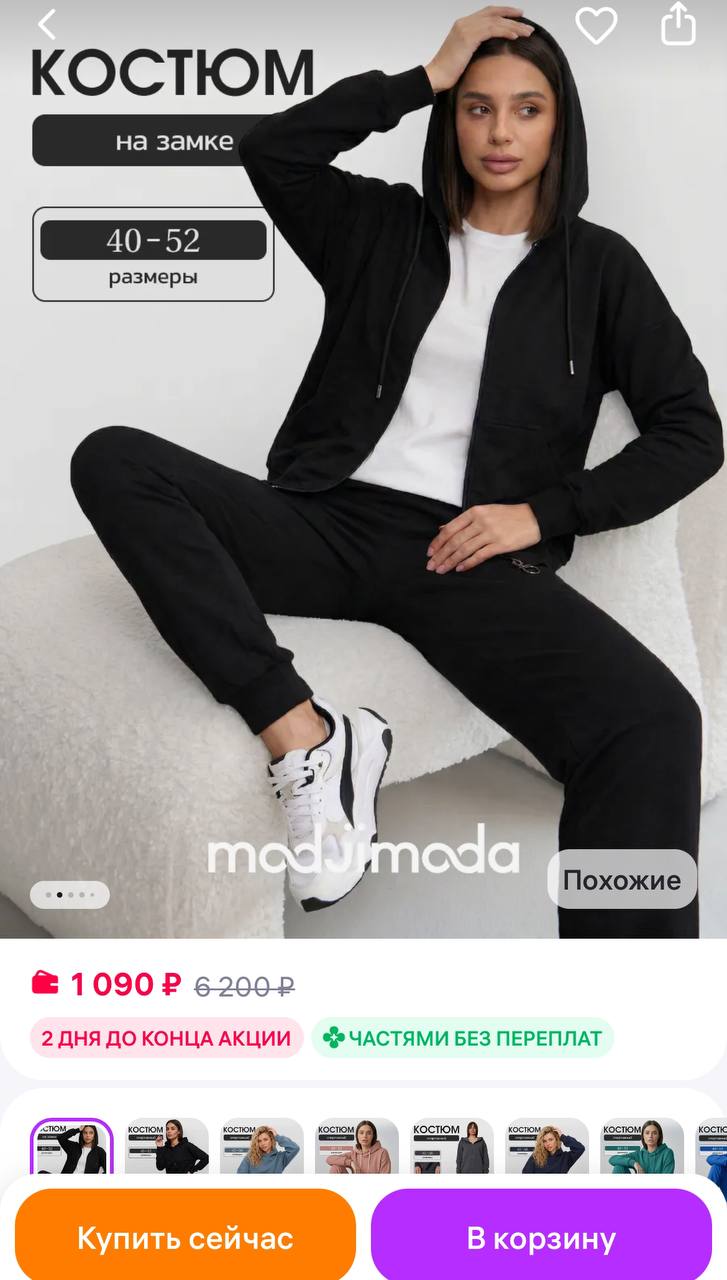The height and width of the screenshot is (1280, 727).
Task: Add the costume to favorites with heart
Action: click(x=596, y=24)
